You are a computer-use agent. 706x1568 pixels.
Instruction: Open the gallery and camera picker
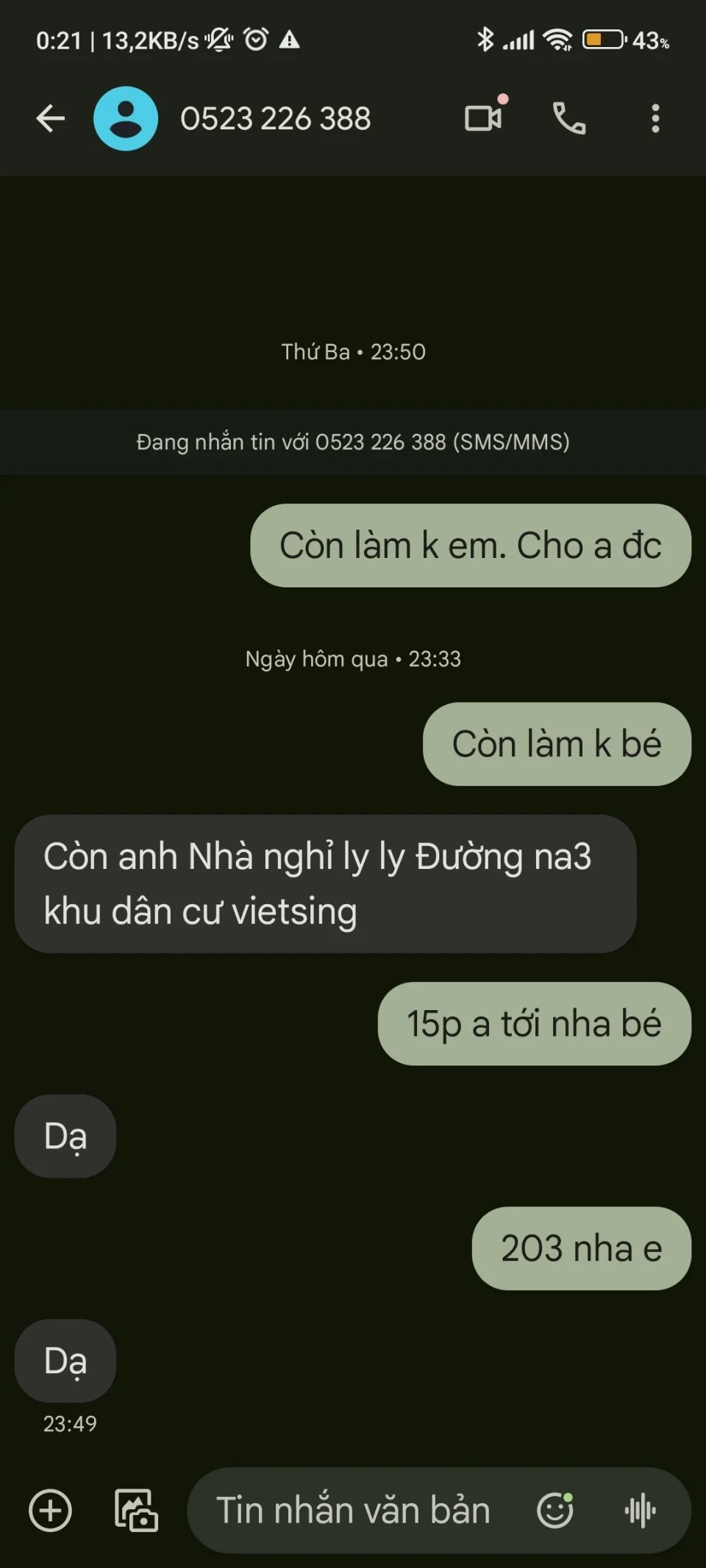click(x=136, y=1511)
